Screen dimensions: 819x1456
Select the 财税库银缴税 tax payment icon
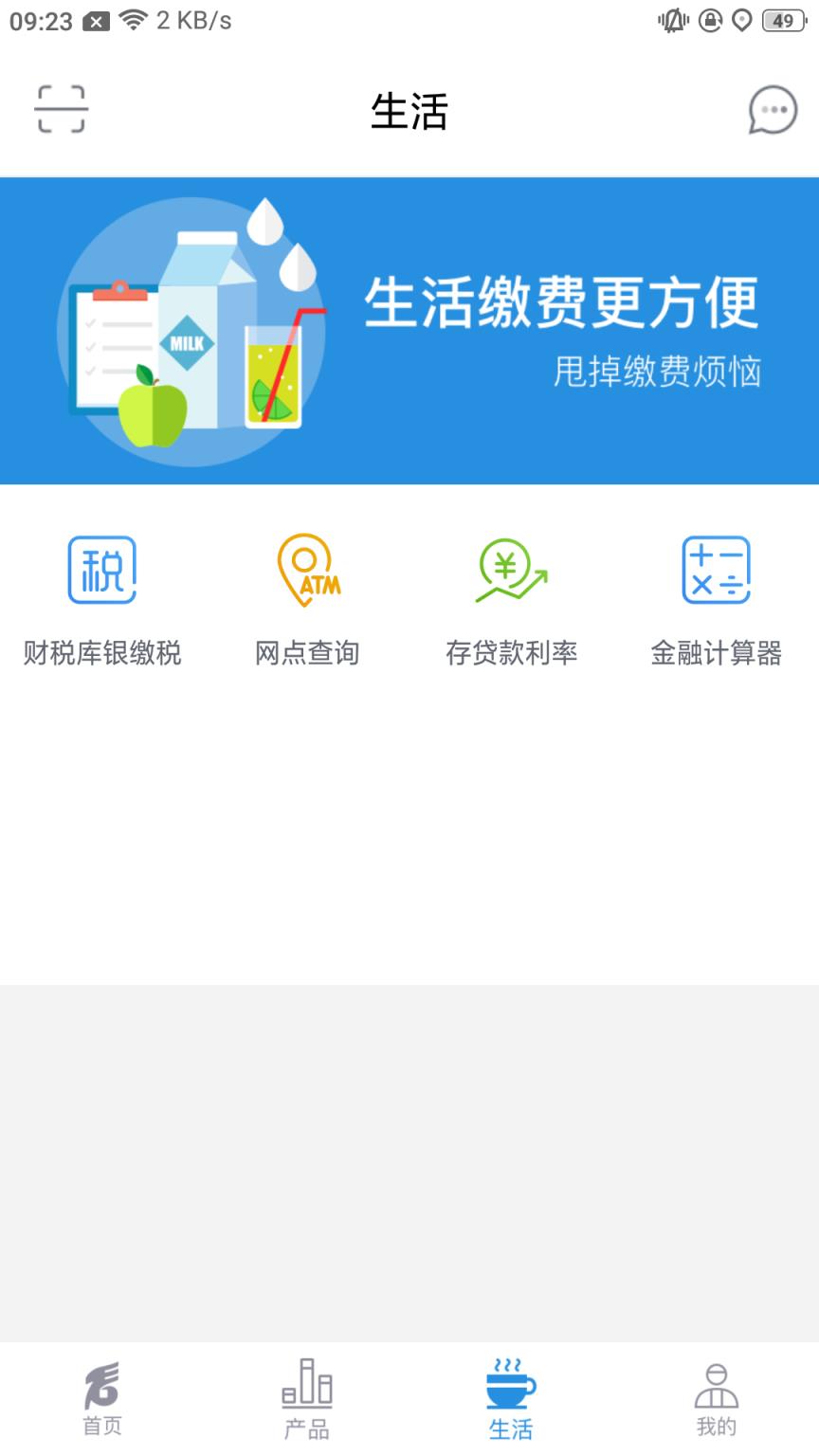coord(102,569)
